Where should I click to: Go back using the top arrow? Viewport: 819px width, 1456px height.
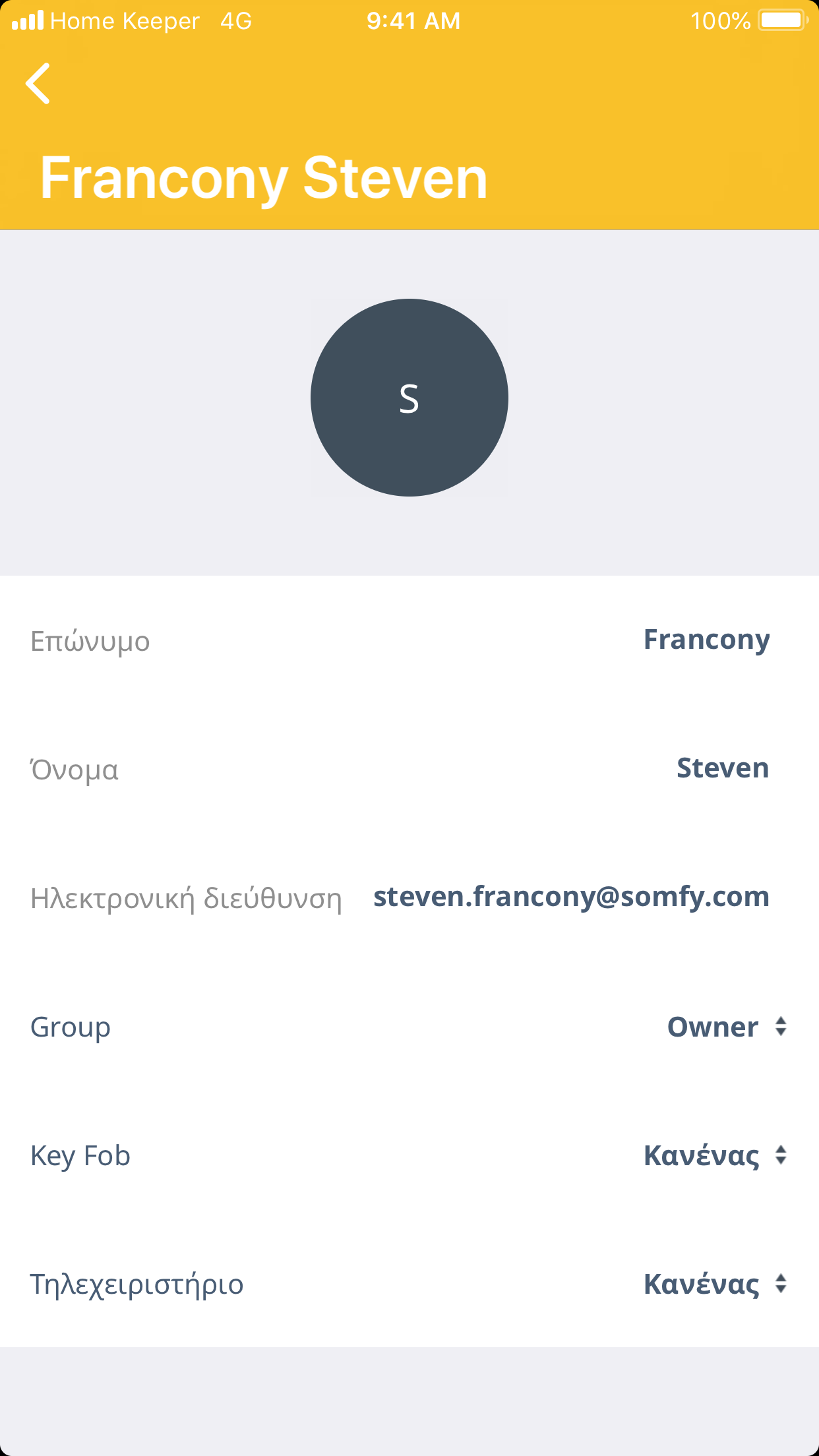pyautogui.click(x=38, y=84)
